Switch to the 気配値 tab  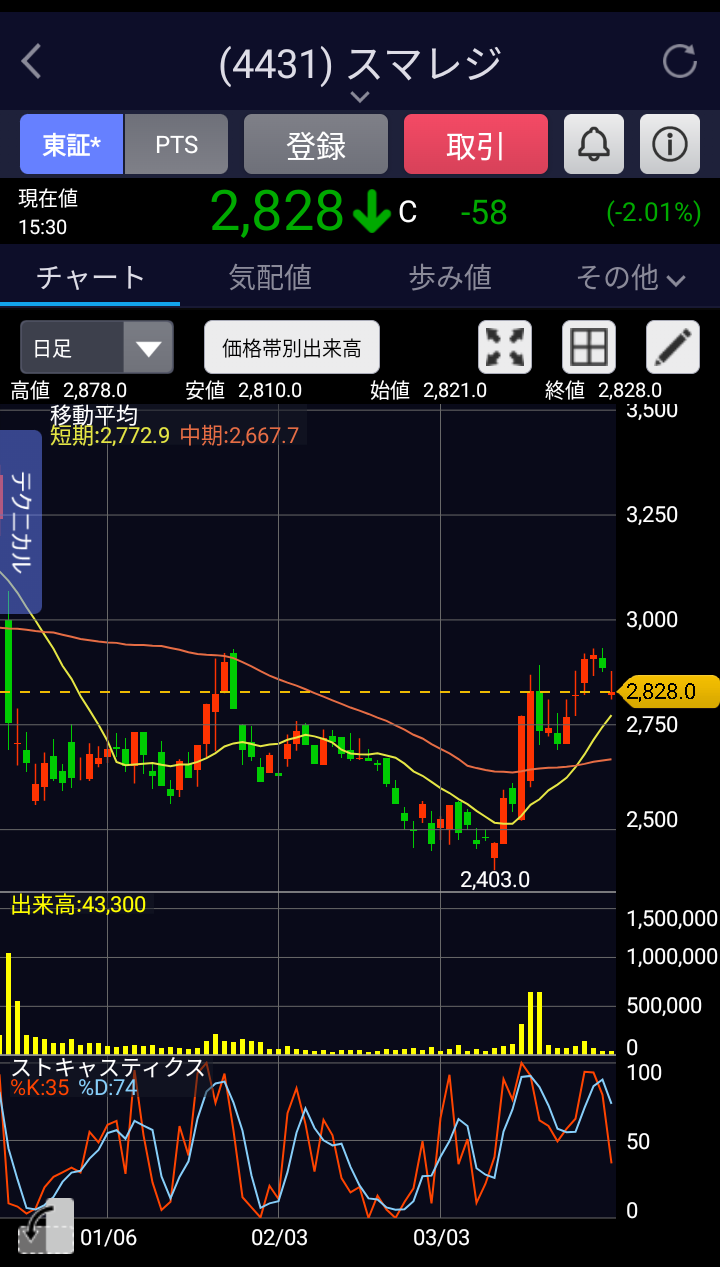(x=270, y=277)
